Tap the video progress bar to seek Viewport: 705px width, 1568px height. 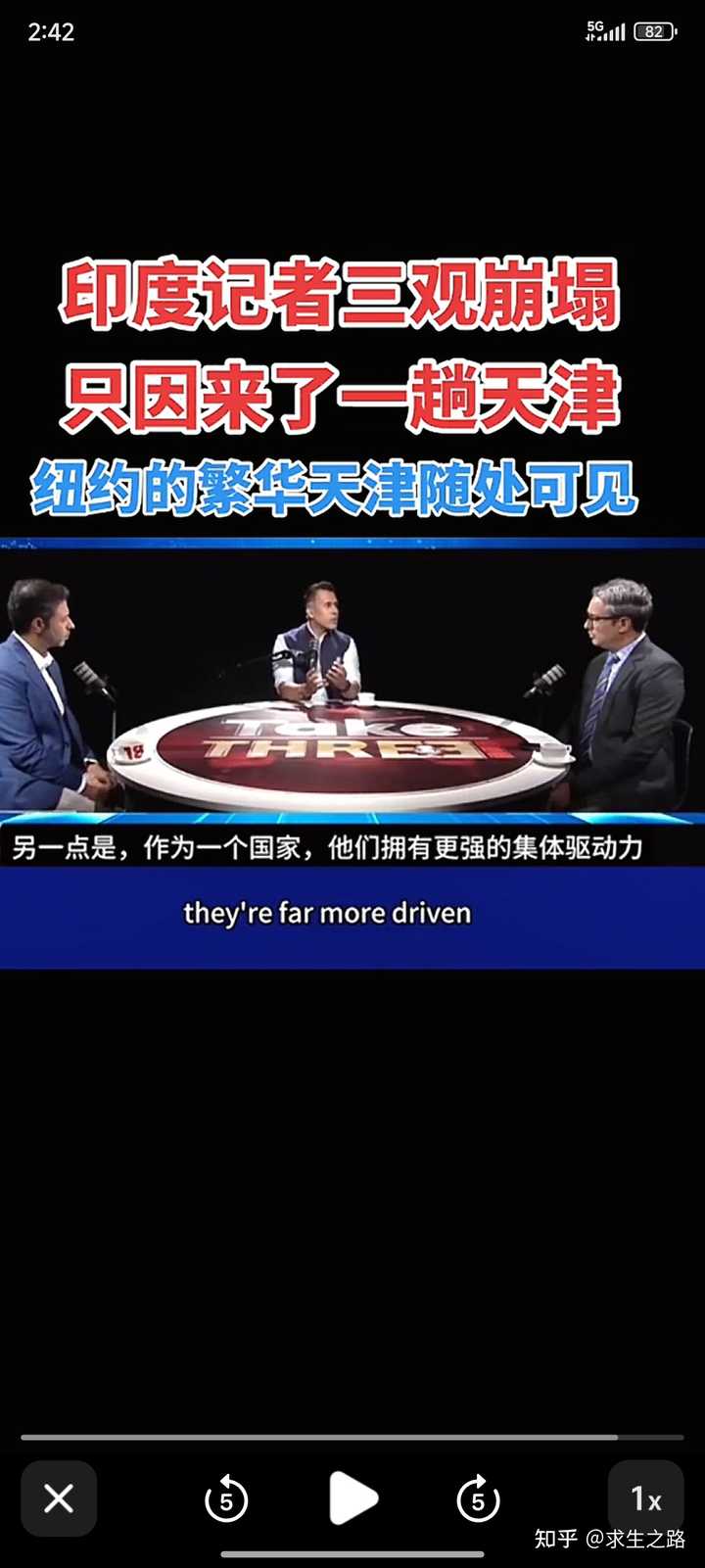352,1437
